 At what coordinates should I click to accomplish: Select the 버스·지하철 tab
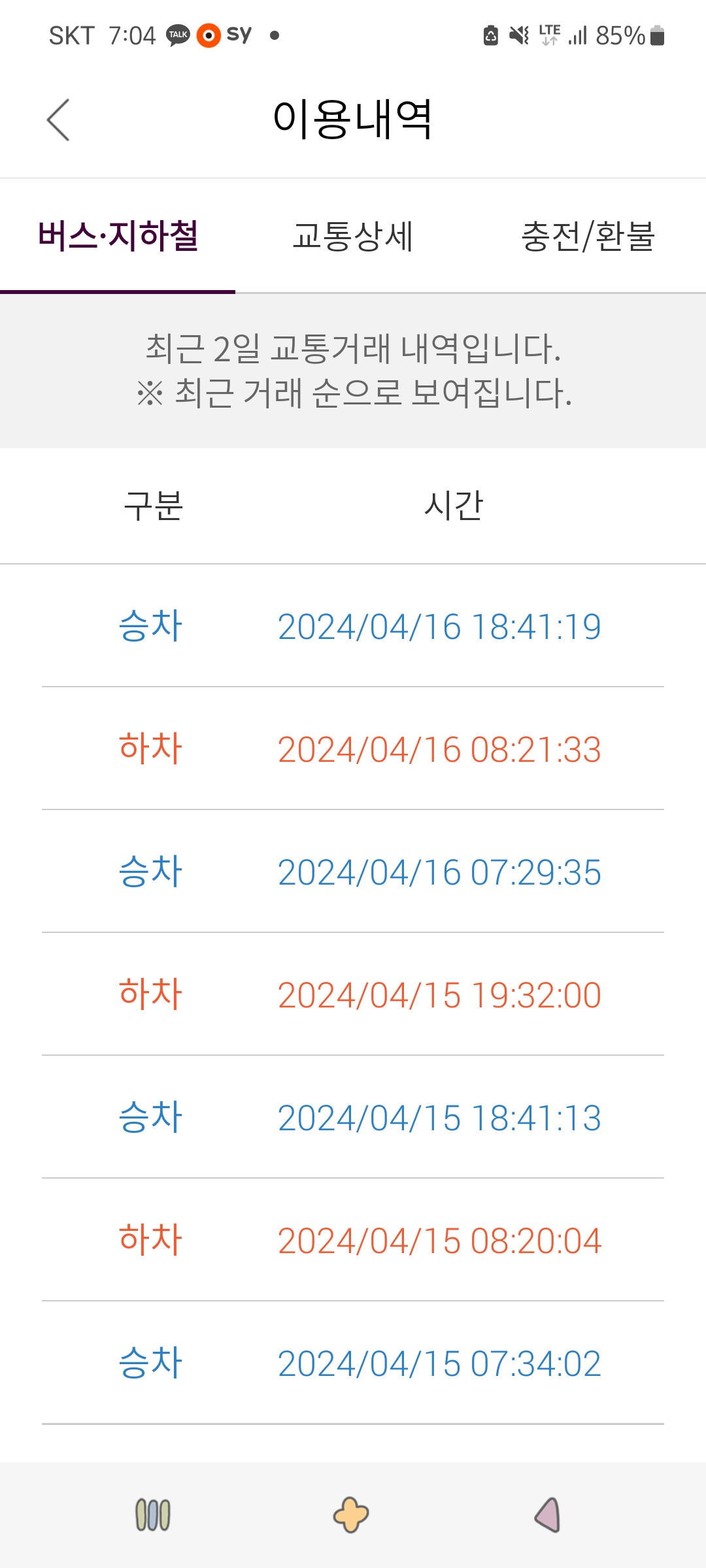pyautogui.click(x=118, y=236)
